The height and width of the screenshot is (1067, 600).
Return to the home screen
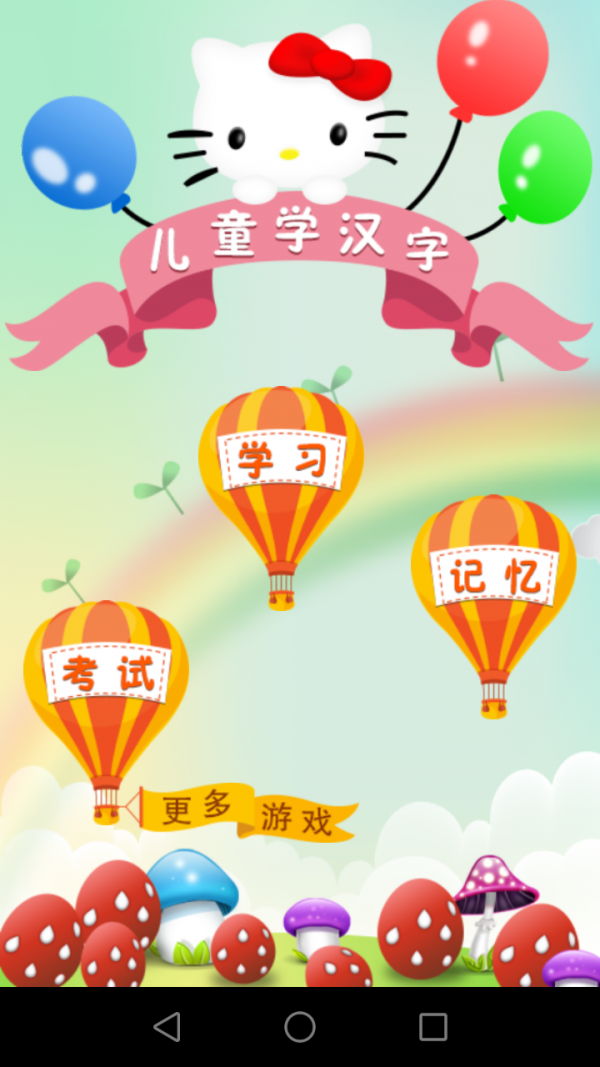point(300,1026)
